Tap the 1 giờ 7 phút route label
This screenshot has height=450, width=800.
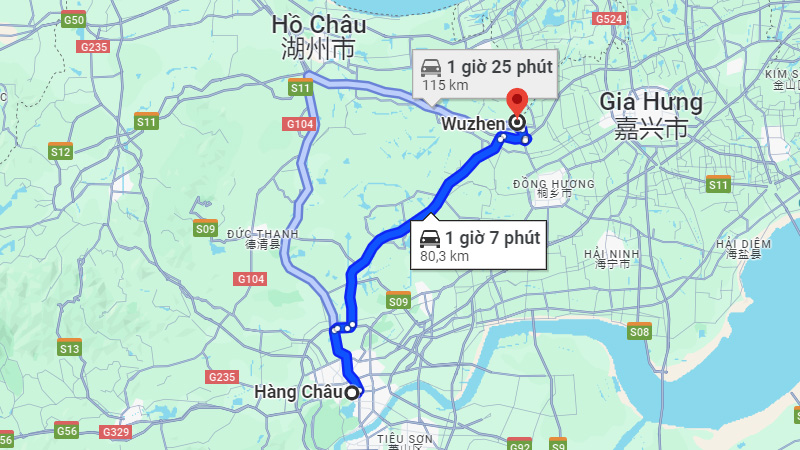tap(479, 245)
